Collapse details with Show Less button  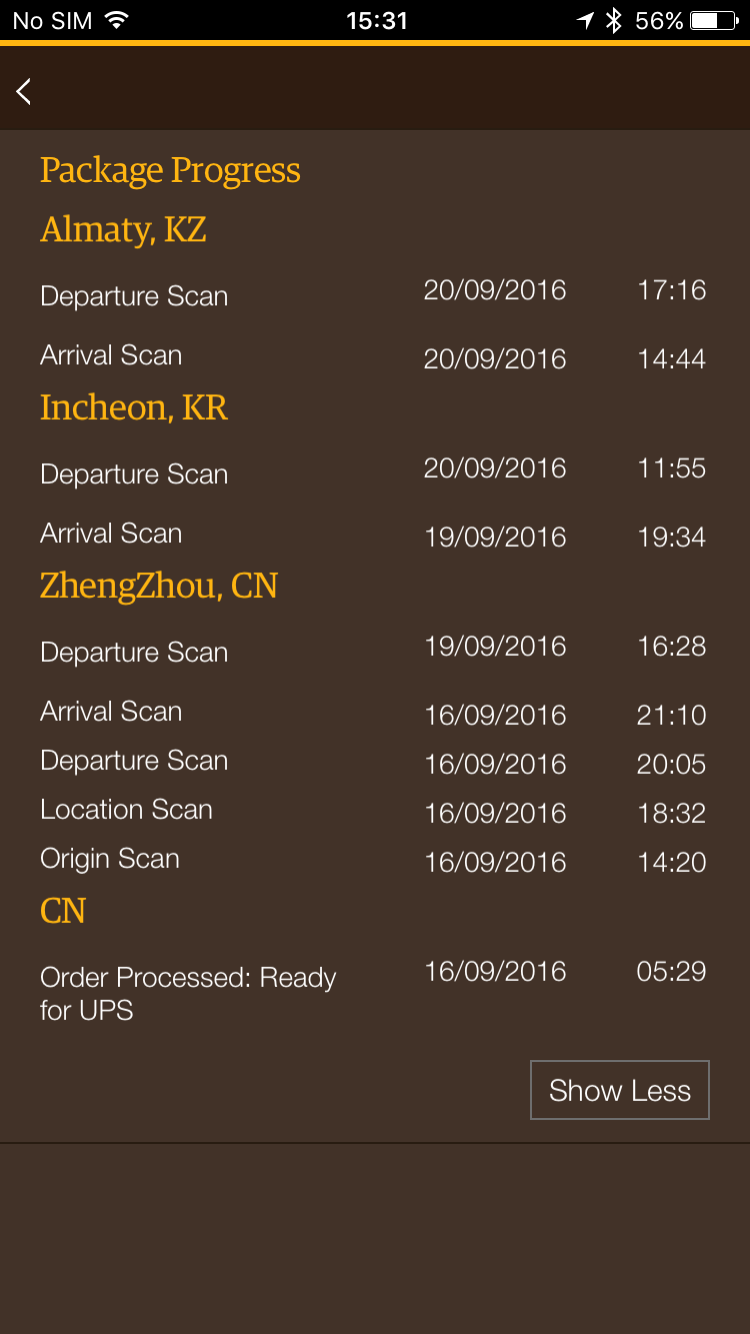click(x=620, y=1090)
